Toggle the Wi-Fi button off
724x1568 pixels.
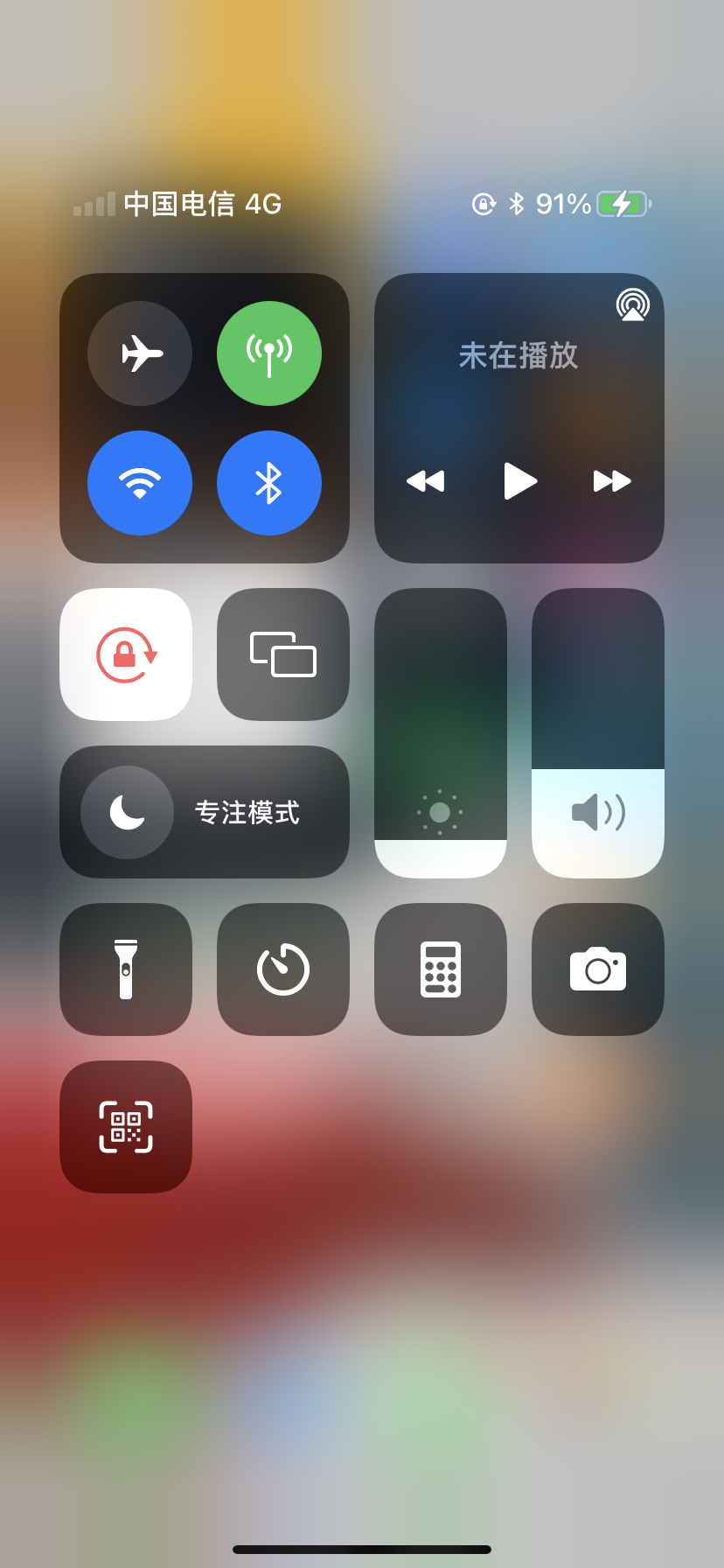pyautogui.click(x=140, y=483)
